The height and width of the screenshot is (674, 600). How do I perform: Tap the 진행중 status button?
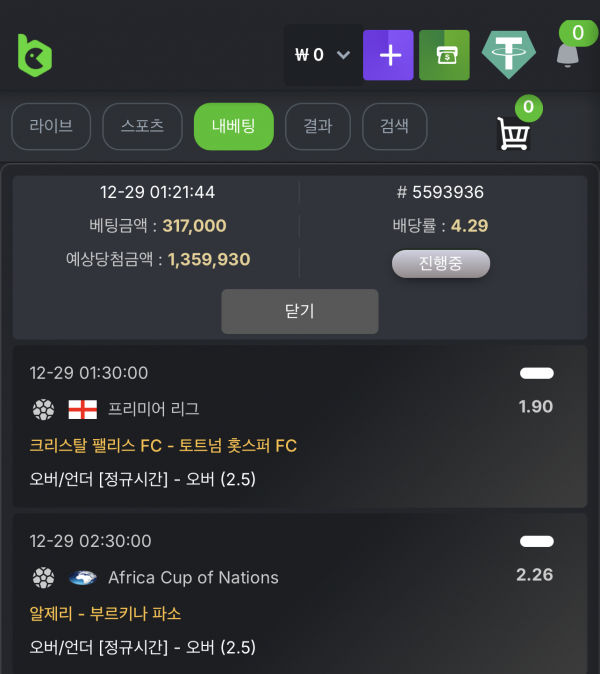click(x=440, y=263)
